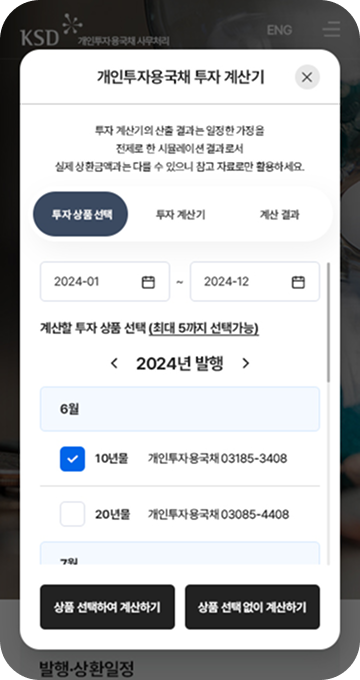Viewport: 360px width, 680px height.
Task: Open the start date picker 2024-01
Action: [x=105, y=281]
